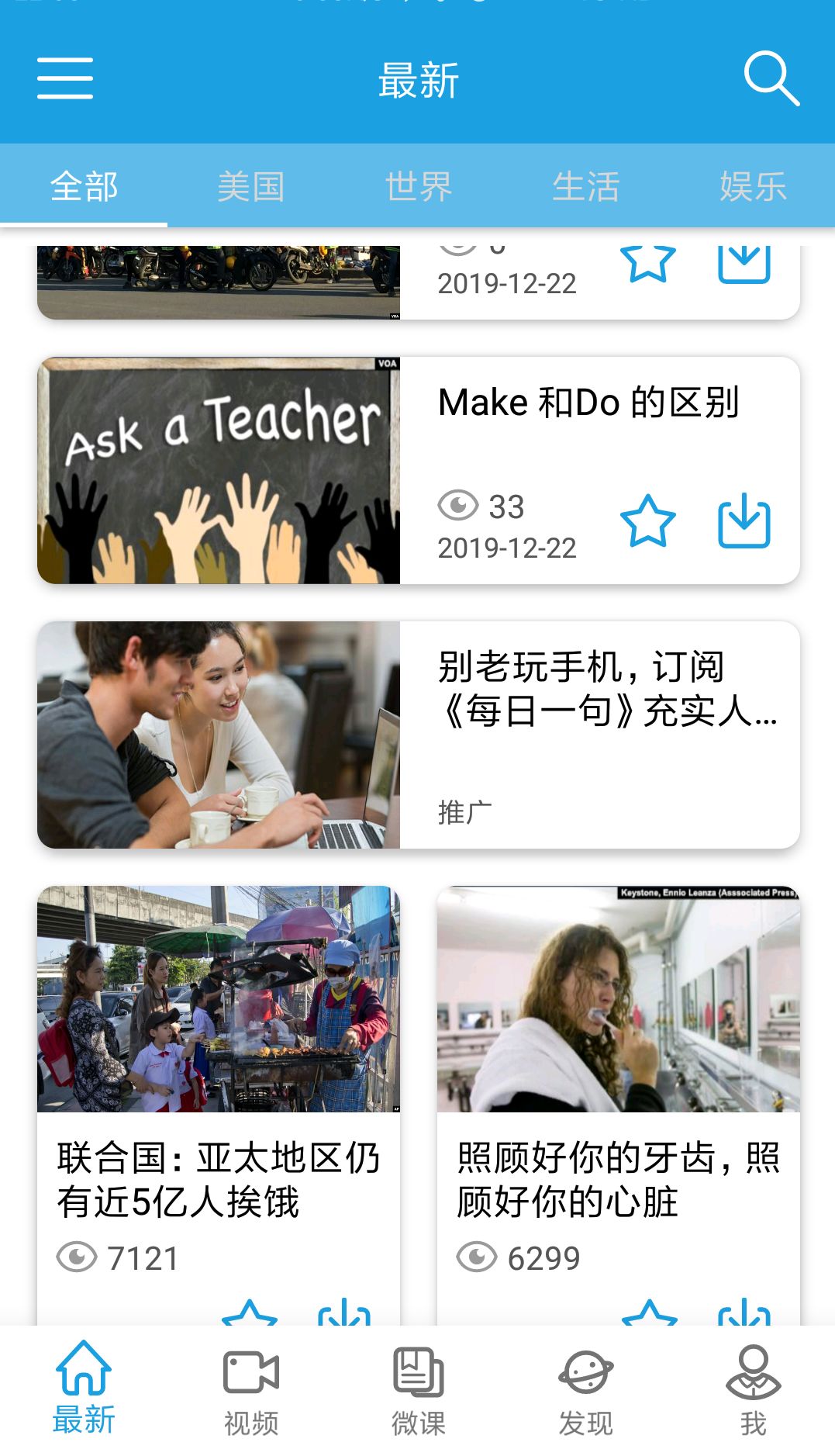This screenshot has height=1456, width=835.
Task: Open the hamburger drawer menu
Action: pyautogui.click(x=65, y=78)
